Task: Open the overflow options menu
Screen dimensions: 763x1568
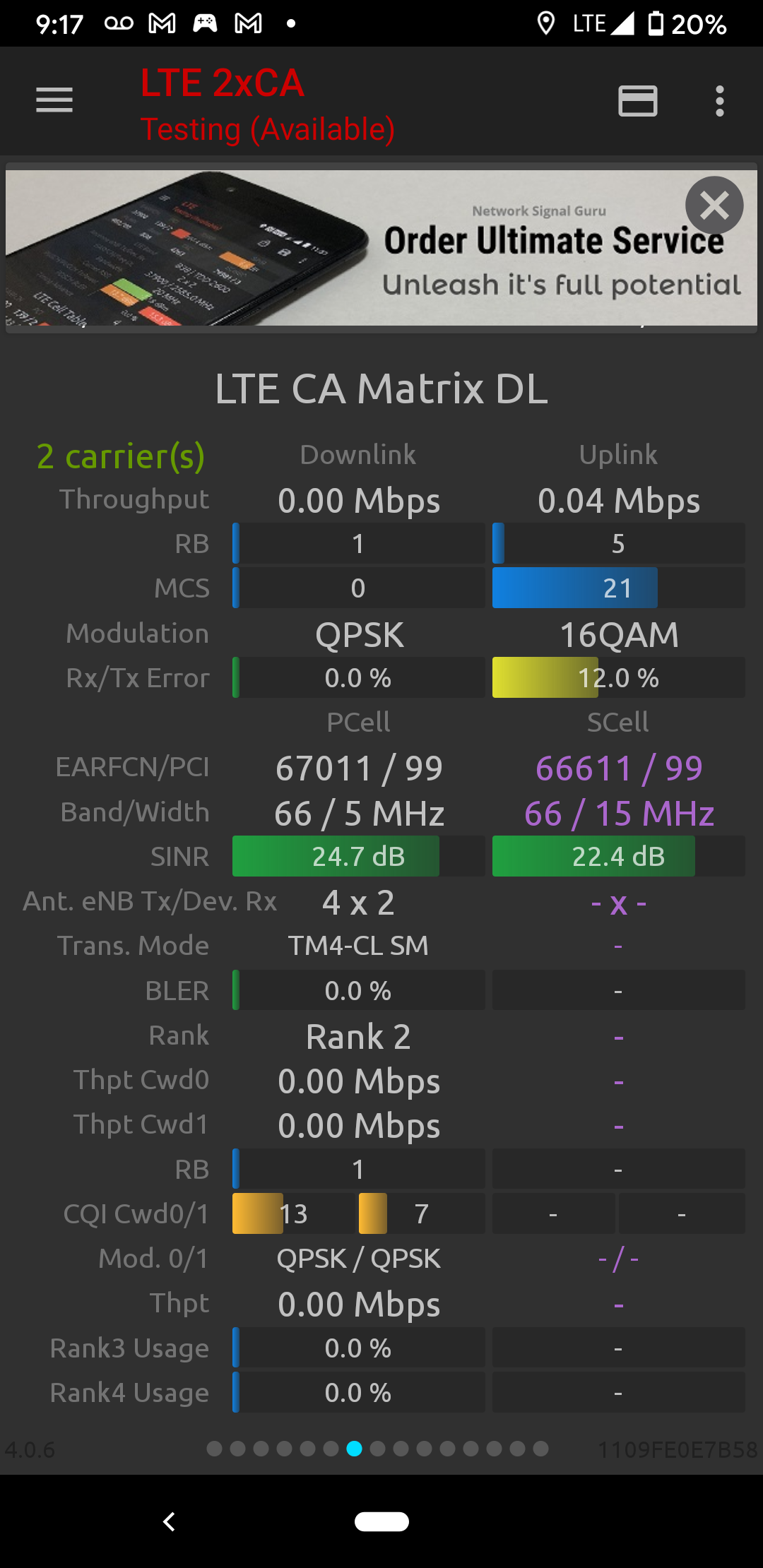Action: (x=719, y=102)
